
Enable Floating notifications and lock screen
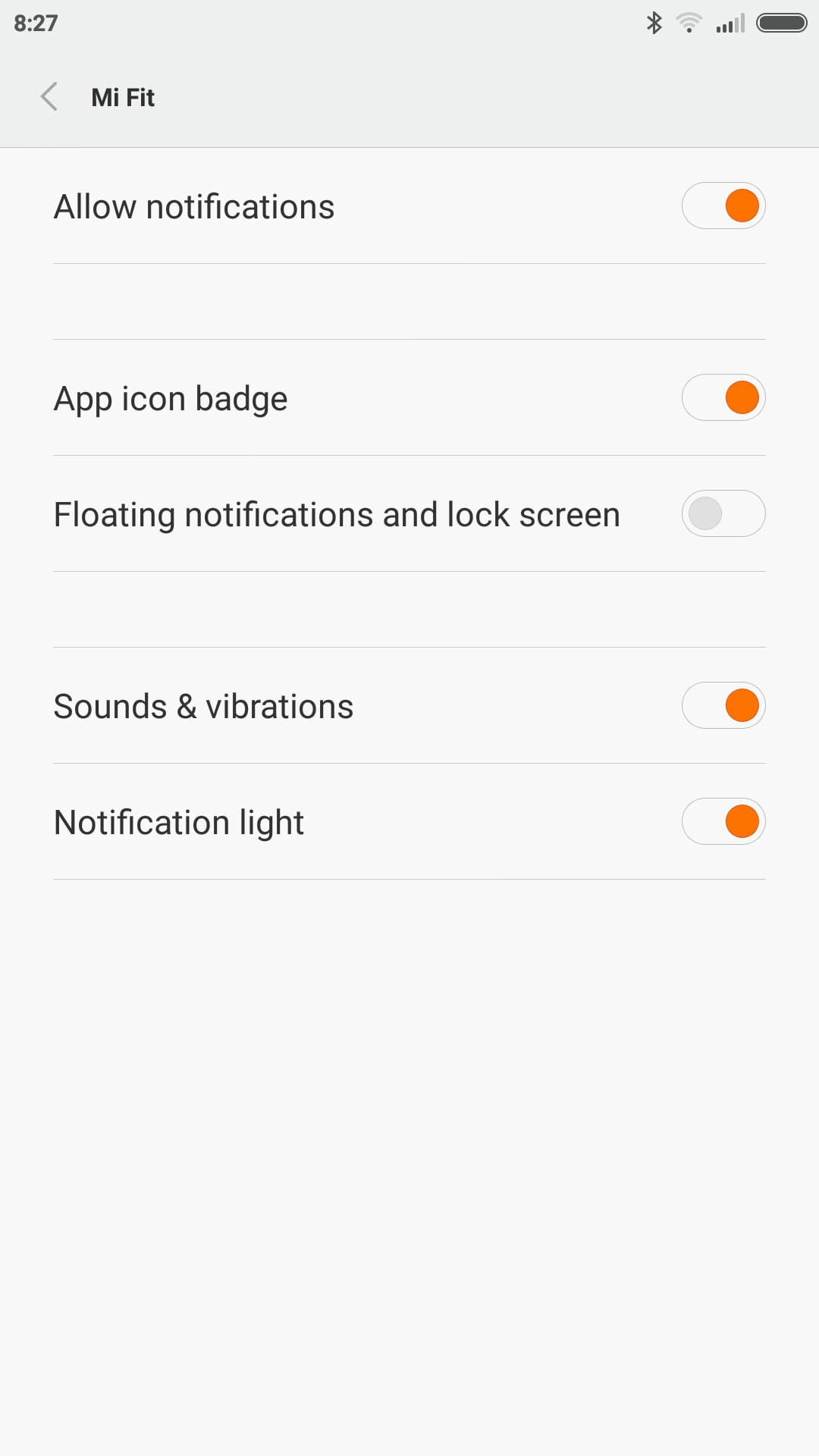click(x=723, y=513)
